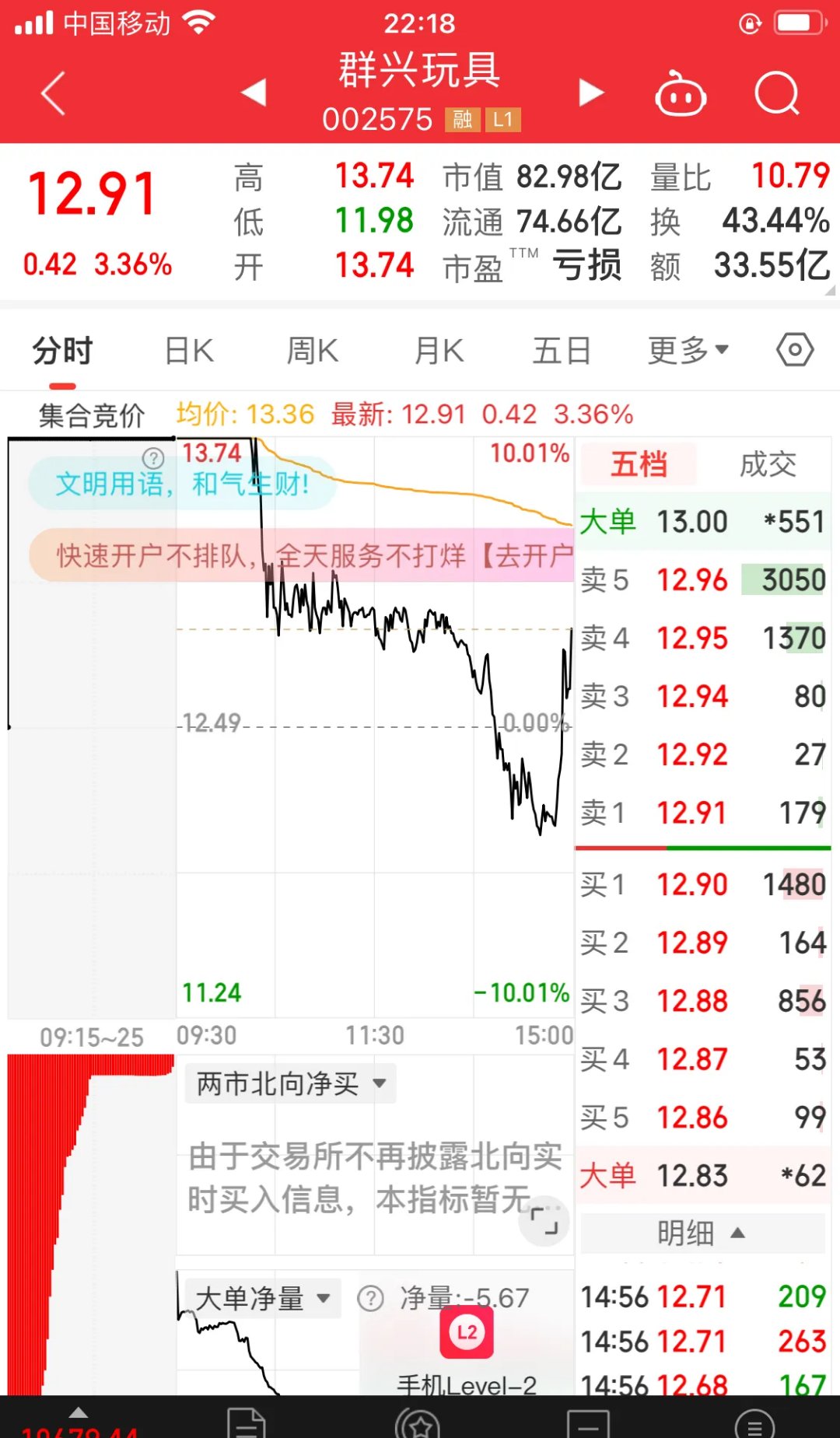Open the 两市北向净买 indicator selector

point(289,1083)
